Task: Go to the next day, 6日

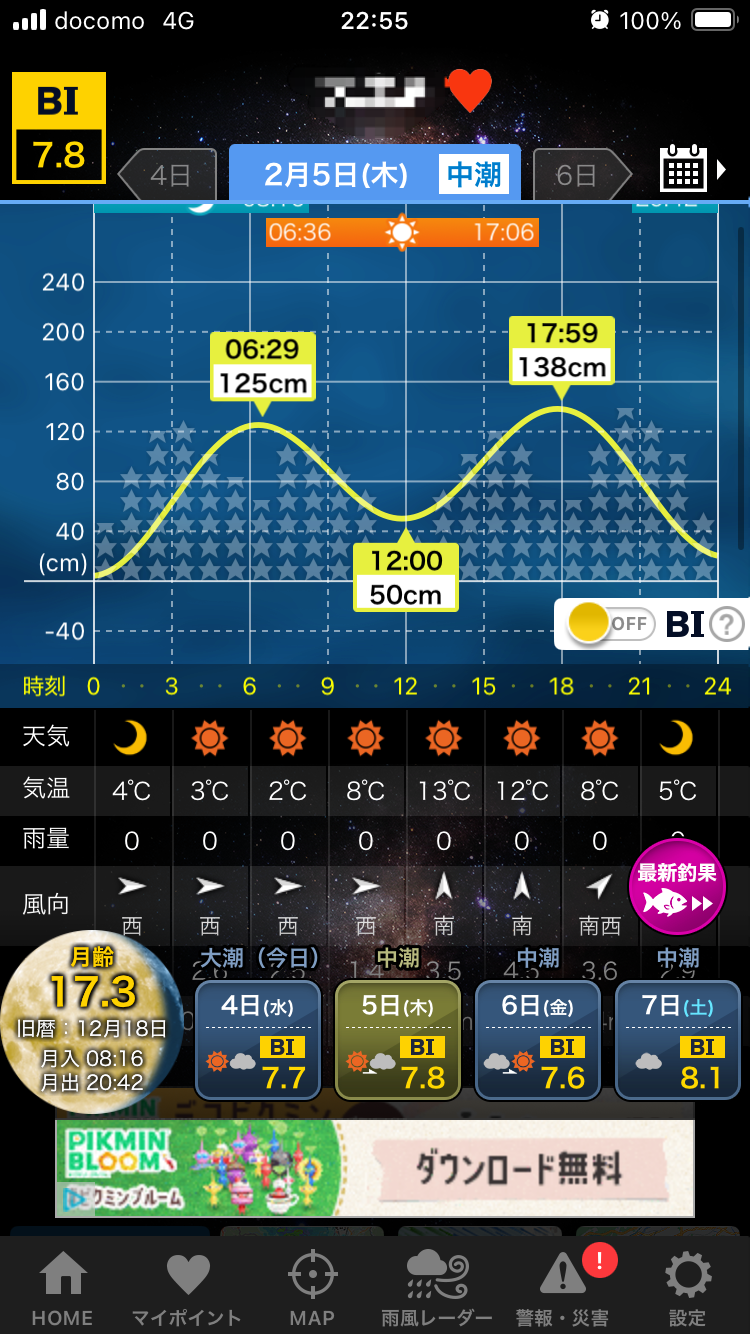Action: point(580,176)
